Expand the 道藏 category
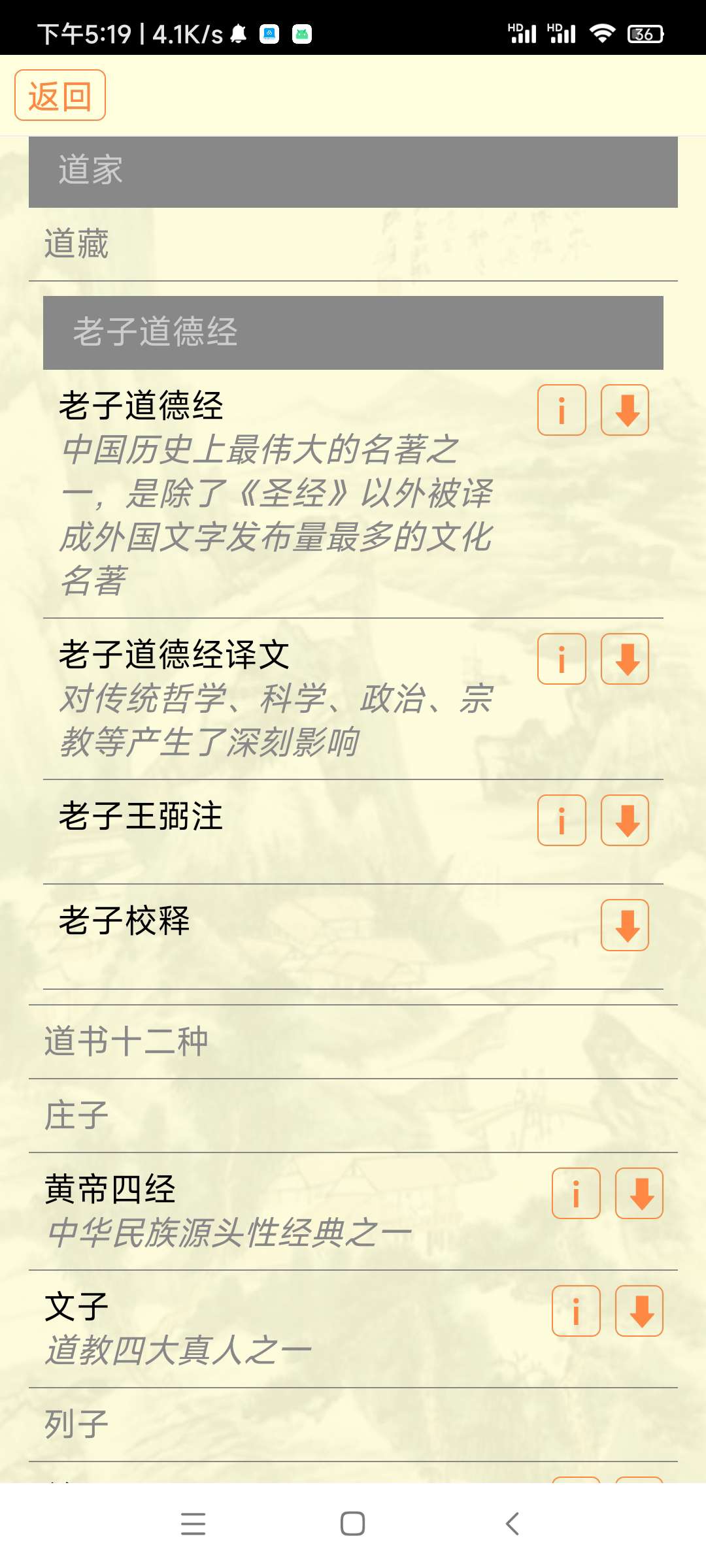The height and width of the screenshot is (1568, 706). pyautogui.click(x=353, y=244)
